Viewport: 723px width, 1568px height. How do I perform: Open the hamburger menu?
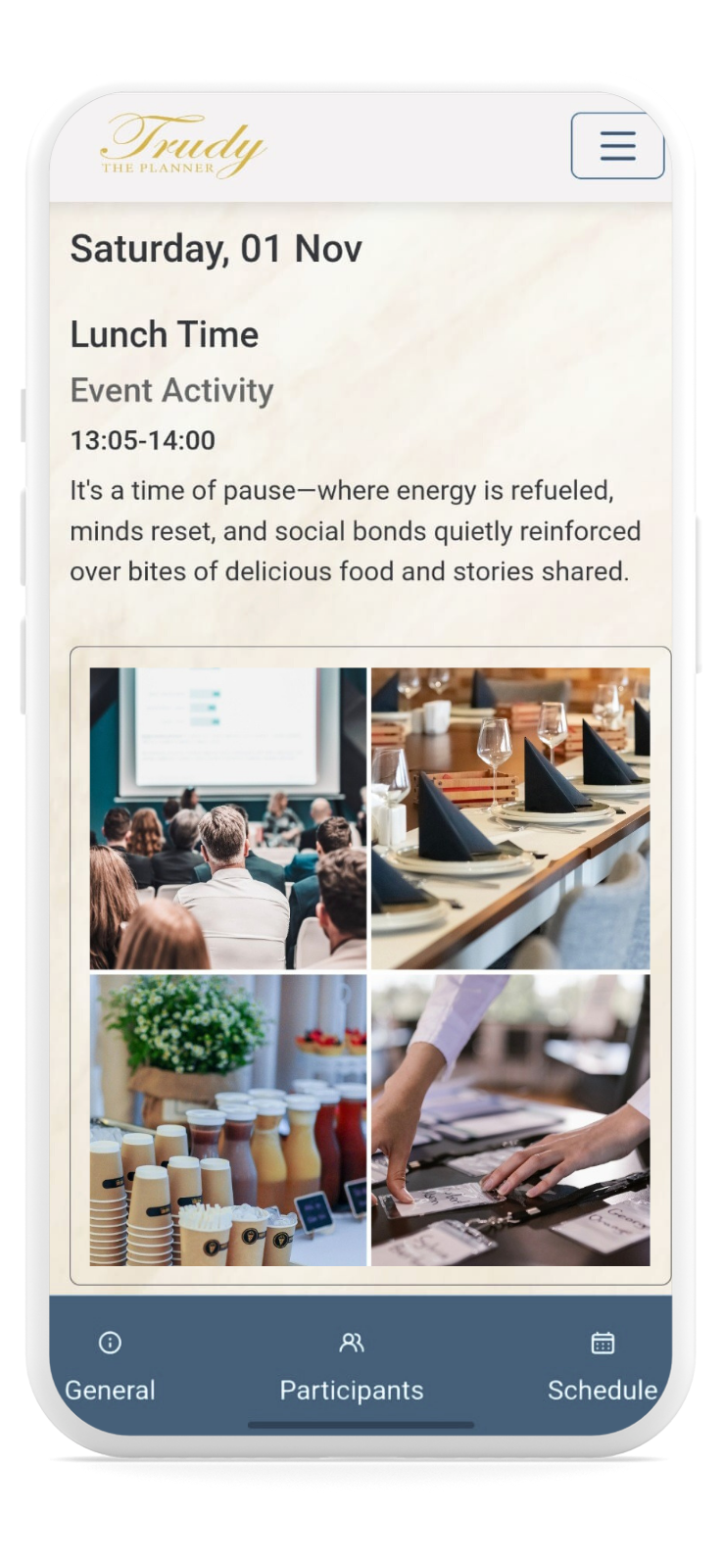pos(617,146)
